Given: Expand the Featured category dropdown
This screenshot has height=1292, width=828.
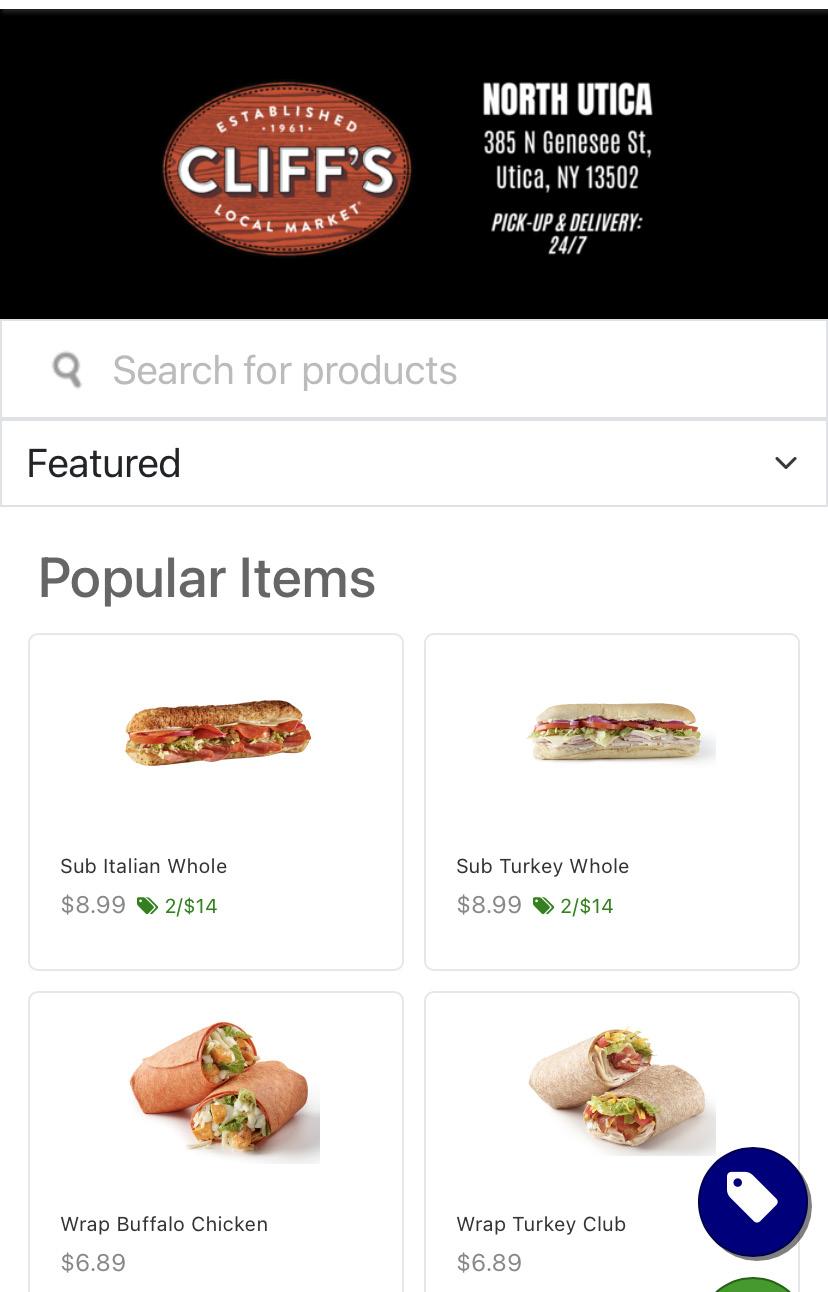Looking at the screenshot, I should (x=414, y=464).
